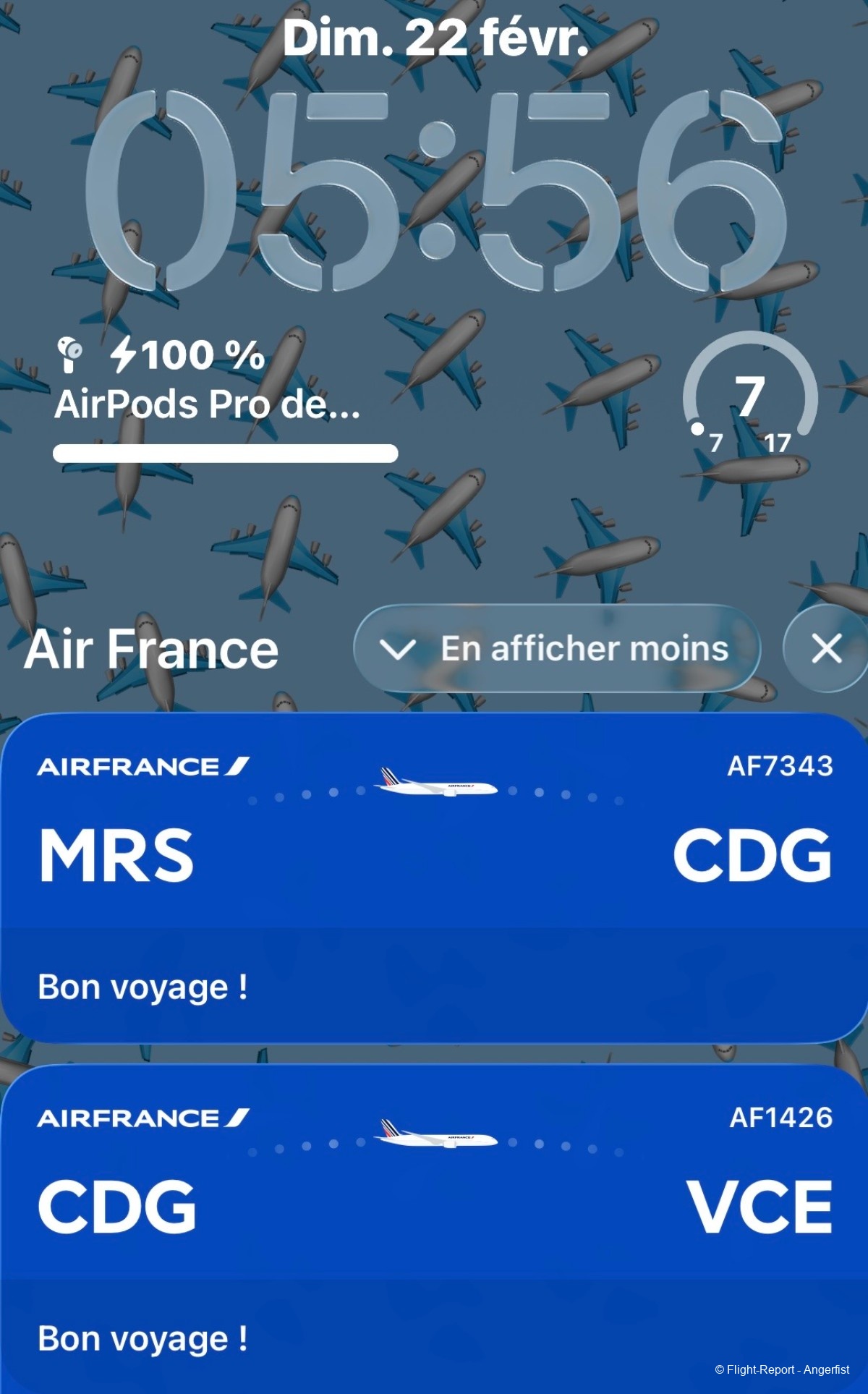Viewport: 868px width, 1394px height.
Task: Dismiss the Air France notification group
Action: [x=826, y=648]
